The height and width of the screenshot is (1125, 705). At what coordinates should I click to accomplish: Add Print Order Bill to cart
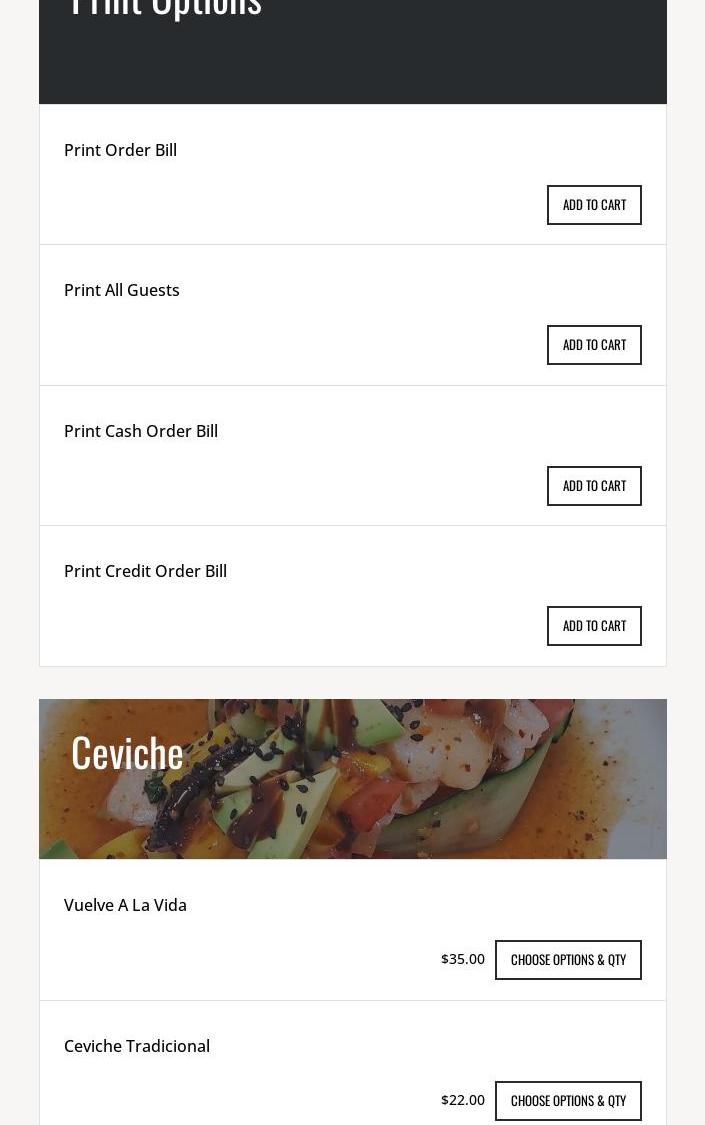594,205
